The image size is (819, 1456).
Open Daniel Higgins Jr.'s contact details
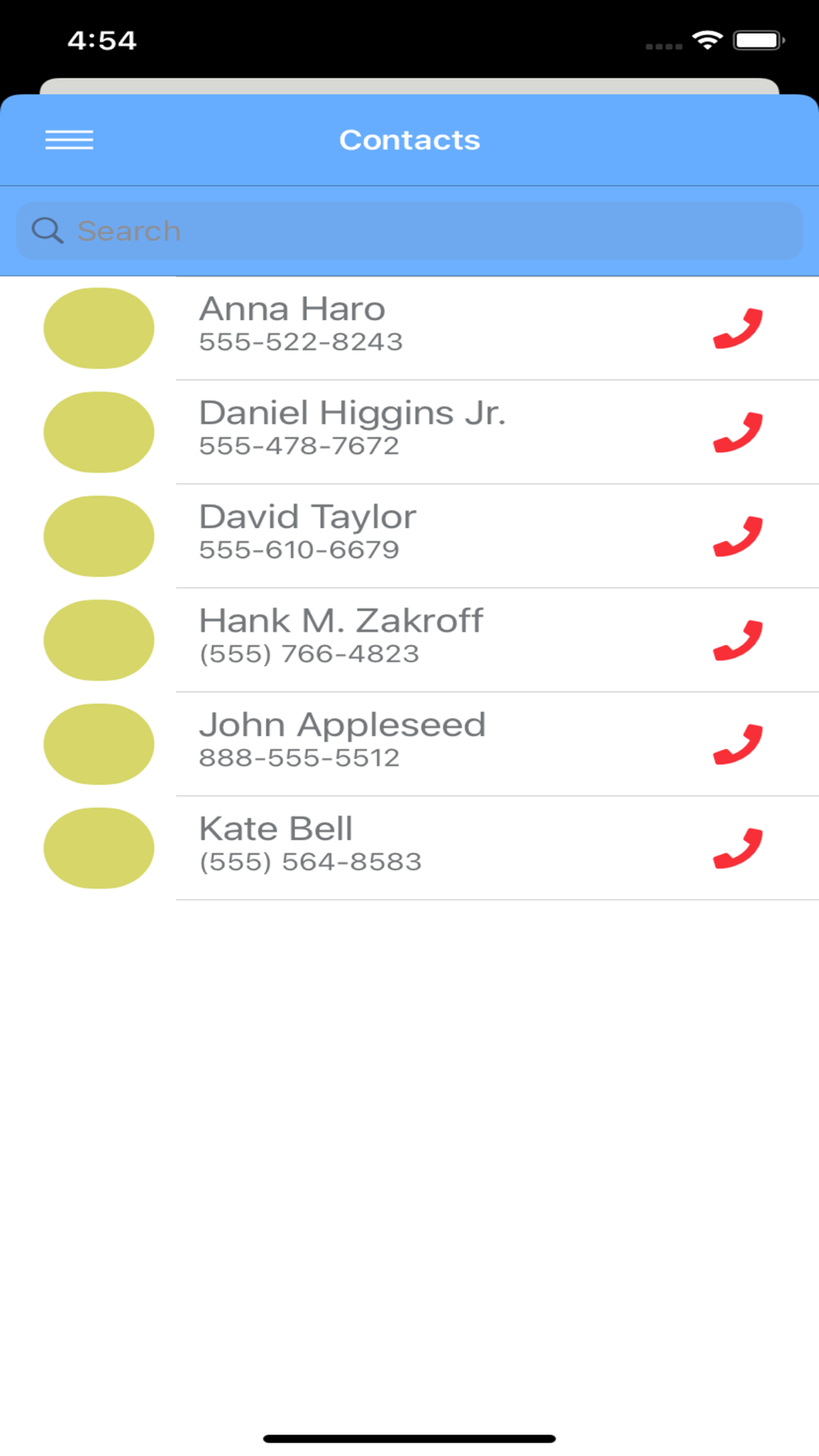coord(409,432)
